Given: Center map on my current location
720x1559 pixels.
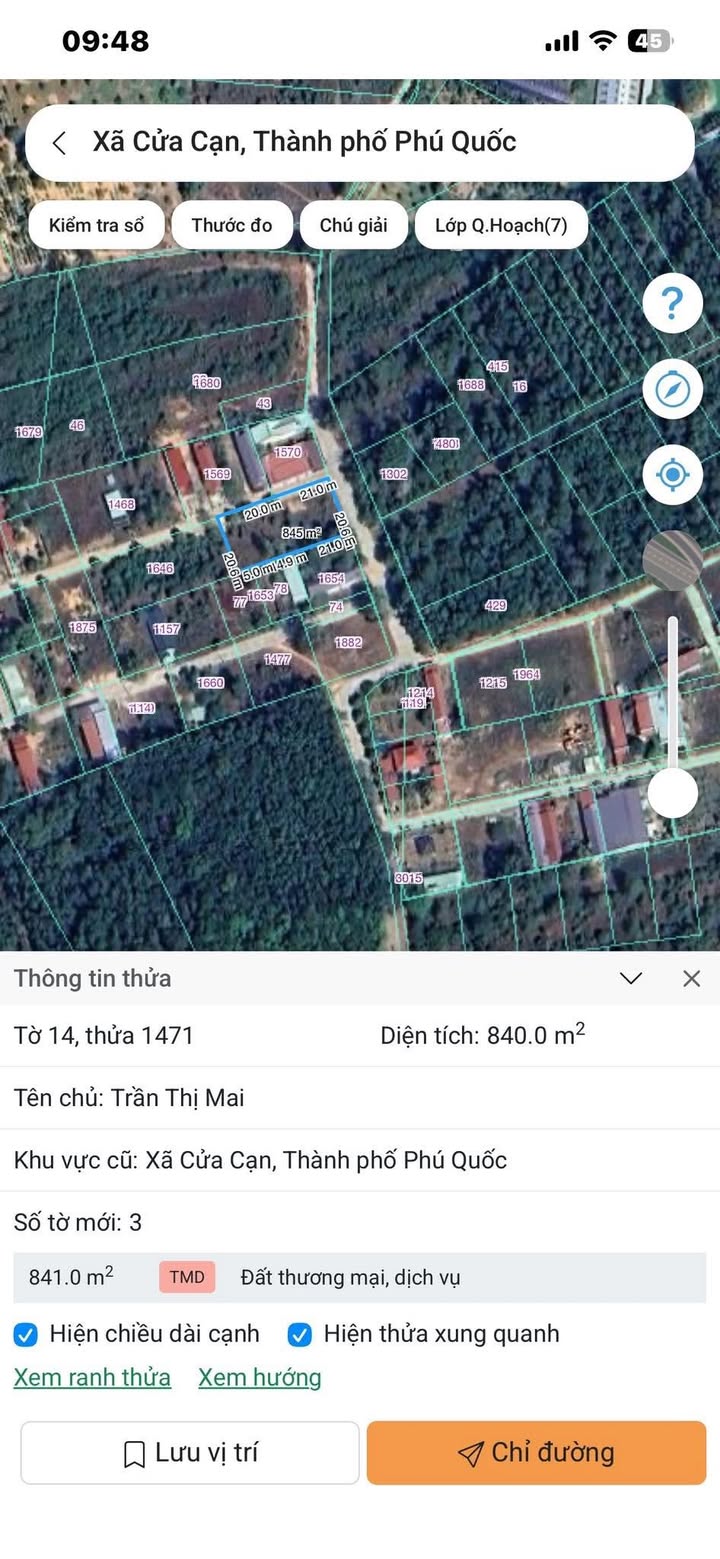Looking at the screenshot, I should [672, 474].
